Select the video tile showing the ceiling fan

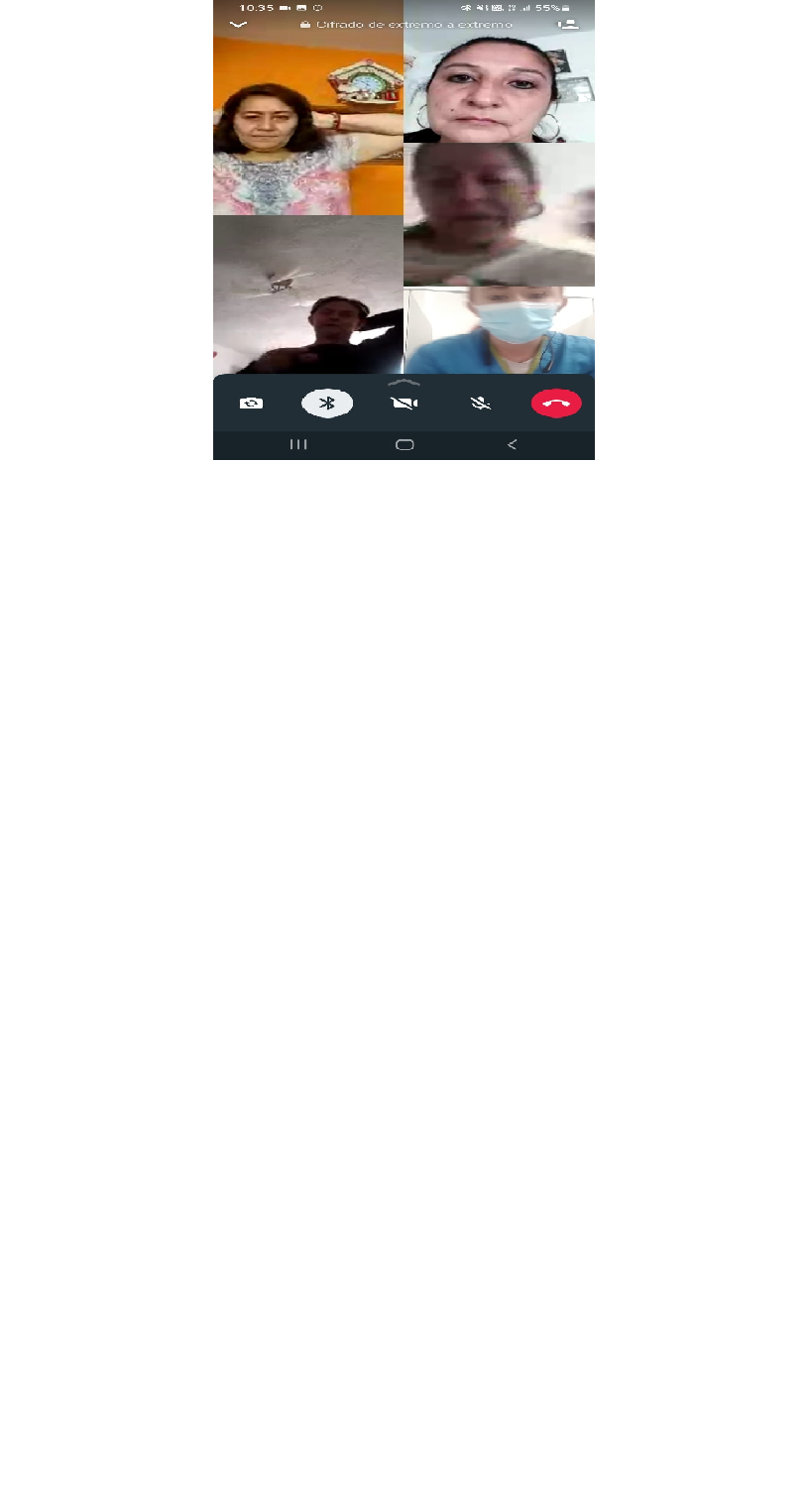[307, 294]
